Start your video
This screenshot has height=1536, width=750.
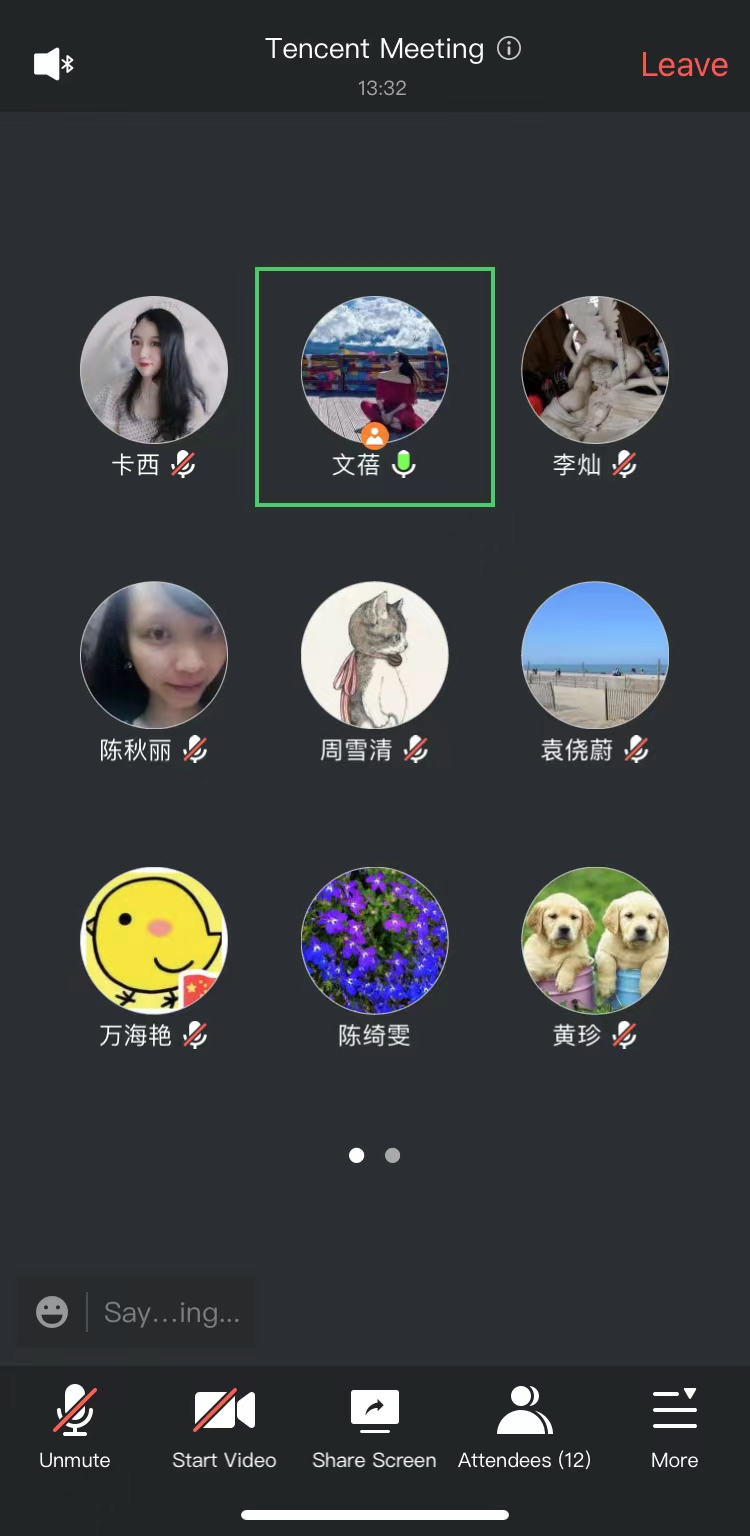(224, 1427)
